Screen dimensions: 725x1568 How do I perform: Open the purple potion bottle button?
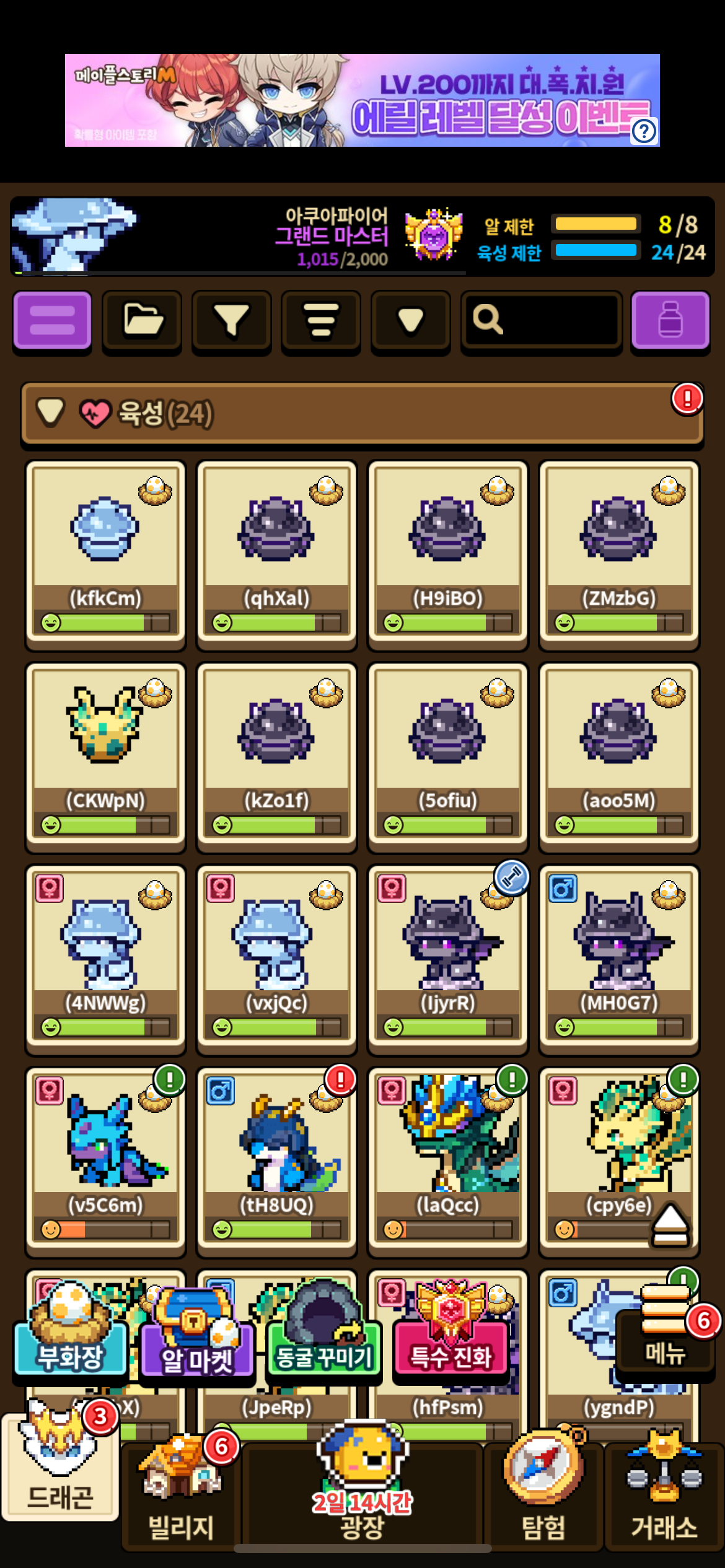point(670,320)
